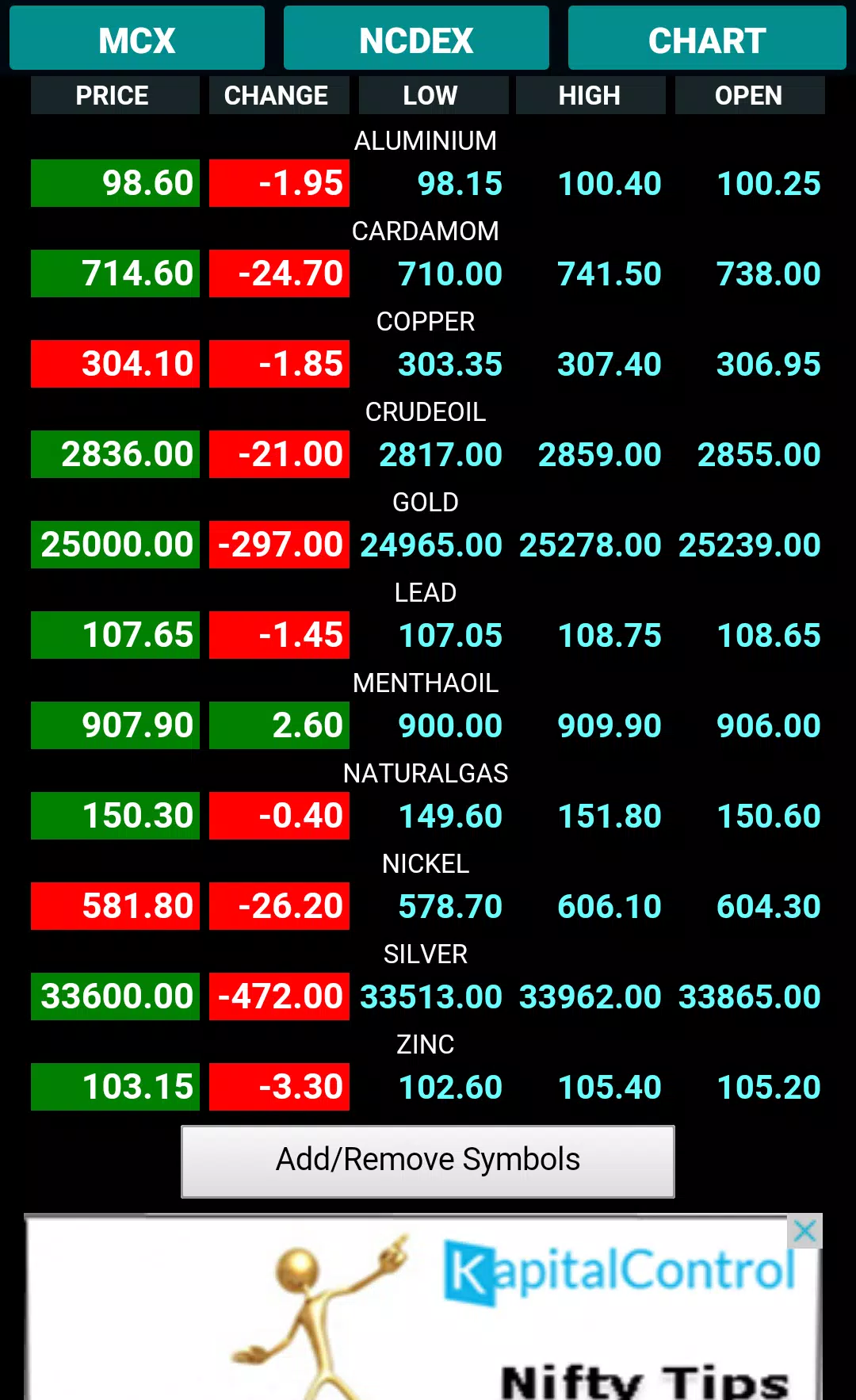This screenshot has height=1400, width=856.
Task: Switch to the NCDEX tab
Action: click(x=416, y=38)
